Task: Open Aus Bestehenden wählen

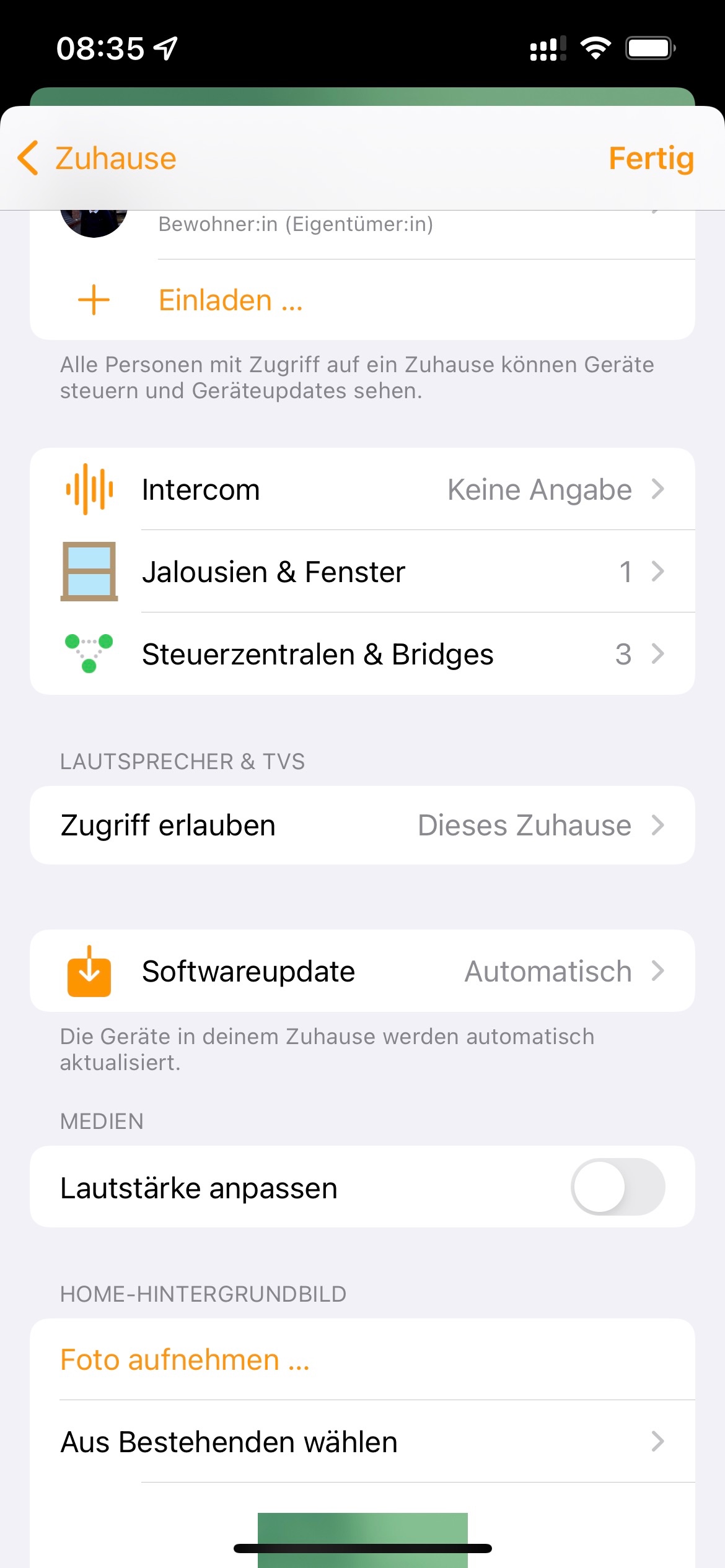Action: pyautogui.click(x=362, y=1442)
